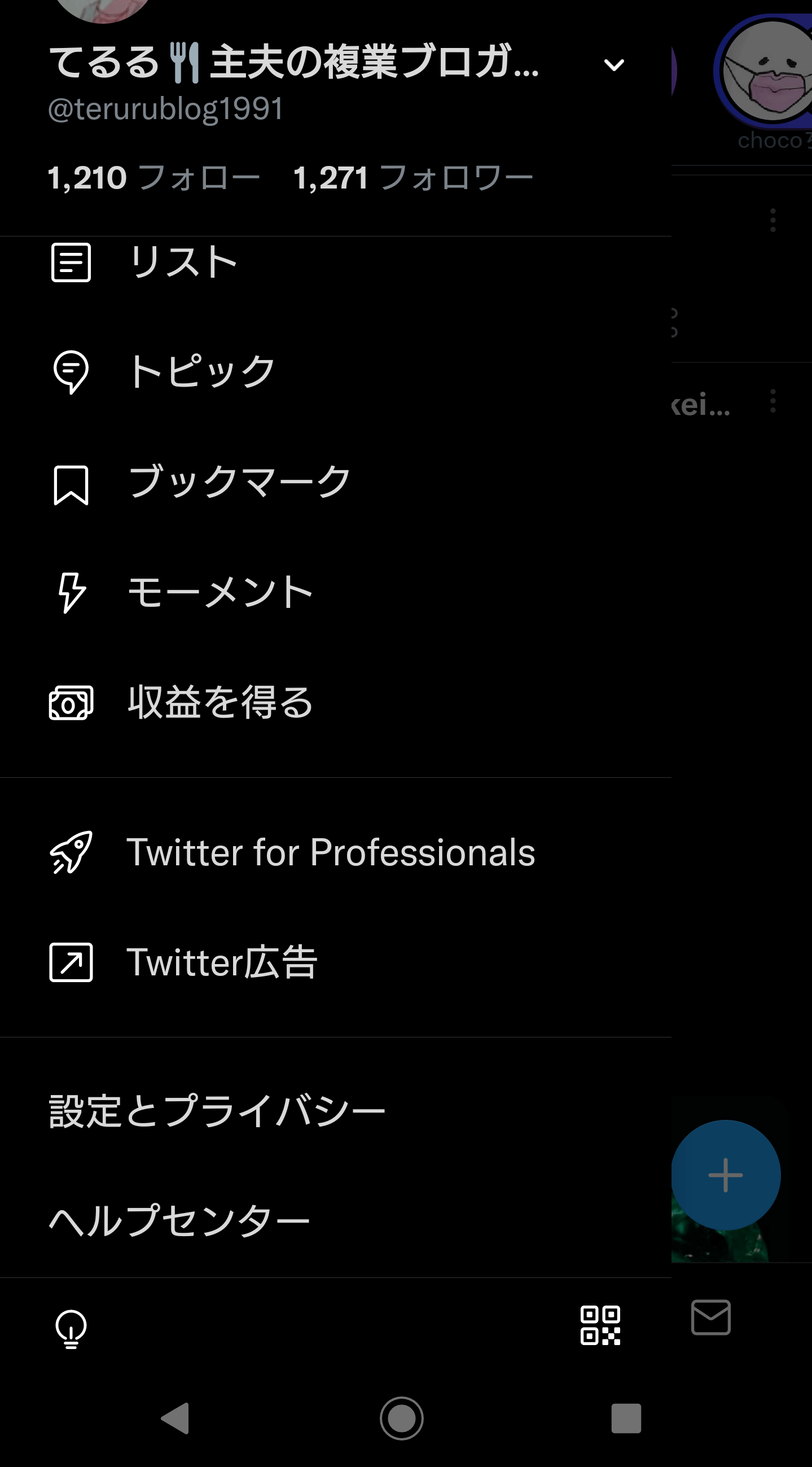The width and height of the screenshot is (812, 1467).
Task: Open トピック (Topics)
Action: 201,372
